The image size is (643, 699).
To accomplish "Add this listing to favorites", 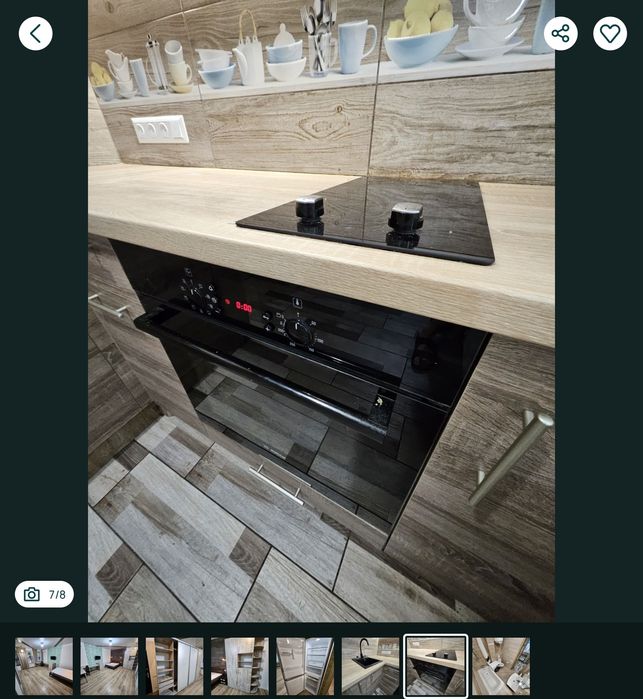I will [x=610, y=34].
